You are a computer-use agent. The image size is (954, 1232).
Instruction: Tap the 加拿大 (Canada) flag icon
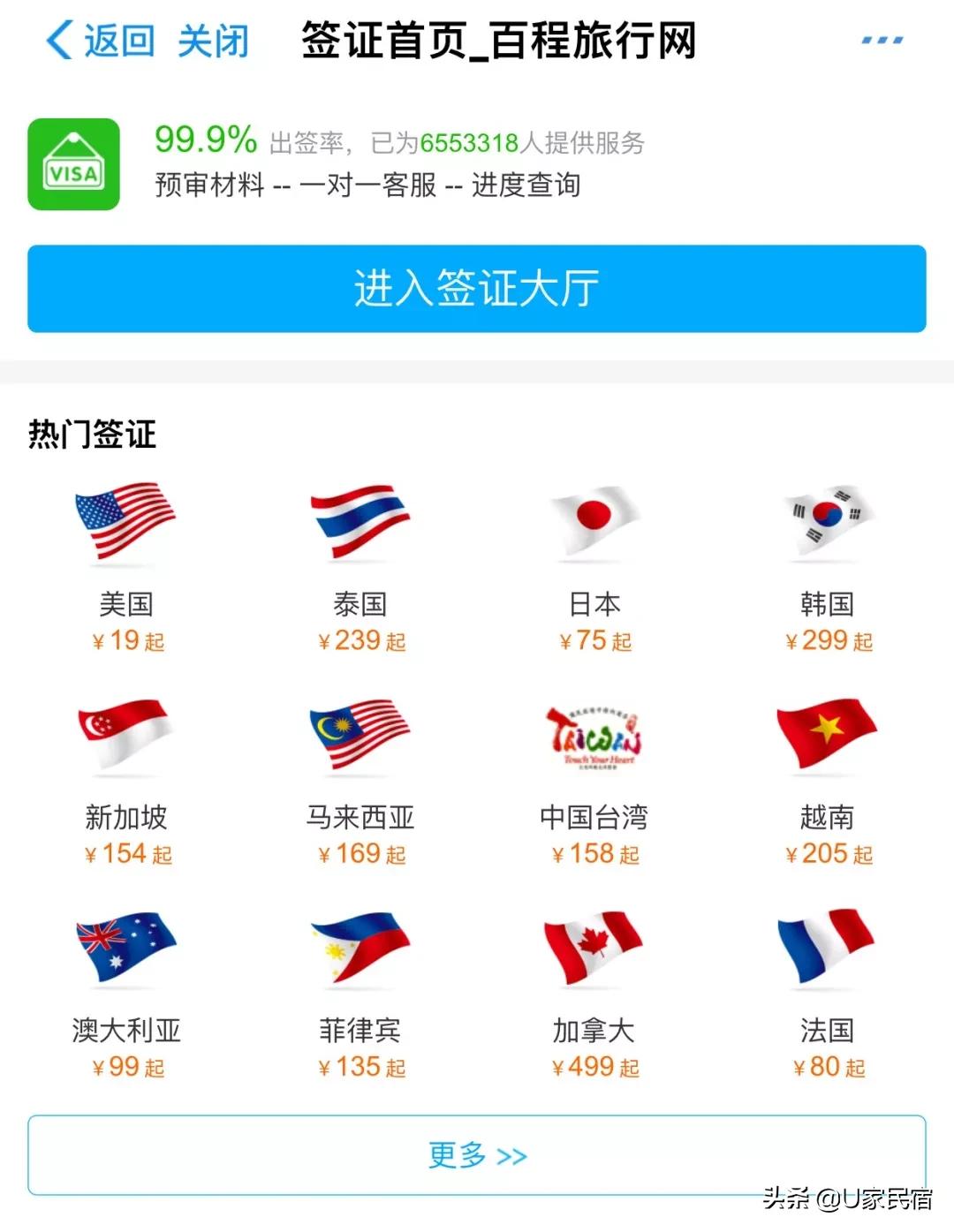tap(594, 949)
